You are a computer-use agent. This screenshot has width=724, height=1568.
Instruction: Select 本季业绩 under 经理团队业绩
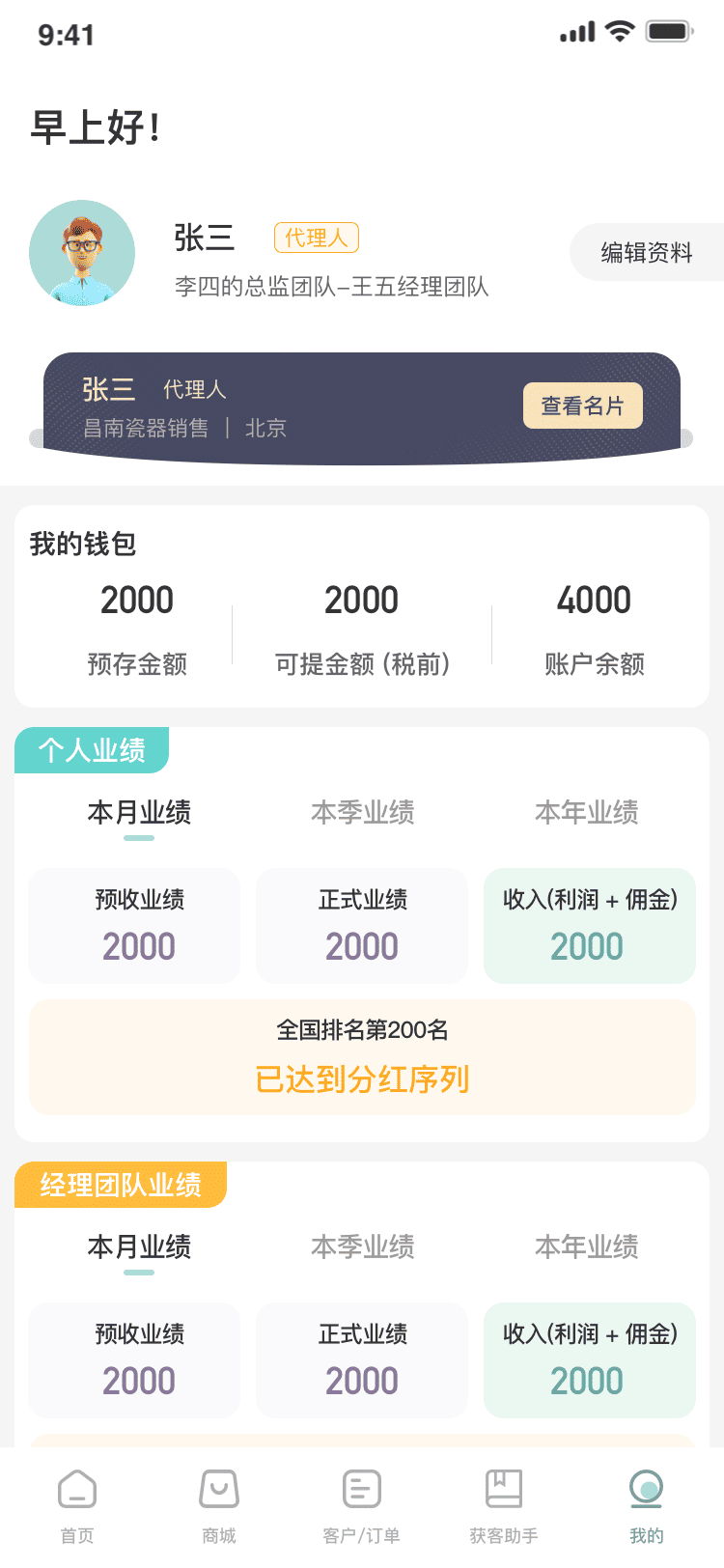click(361, 1246)
